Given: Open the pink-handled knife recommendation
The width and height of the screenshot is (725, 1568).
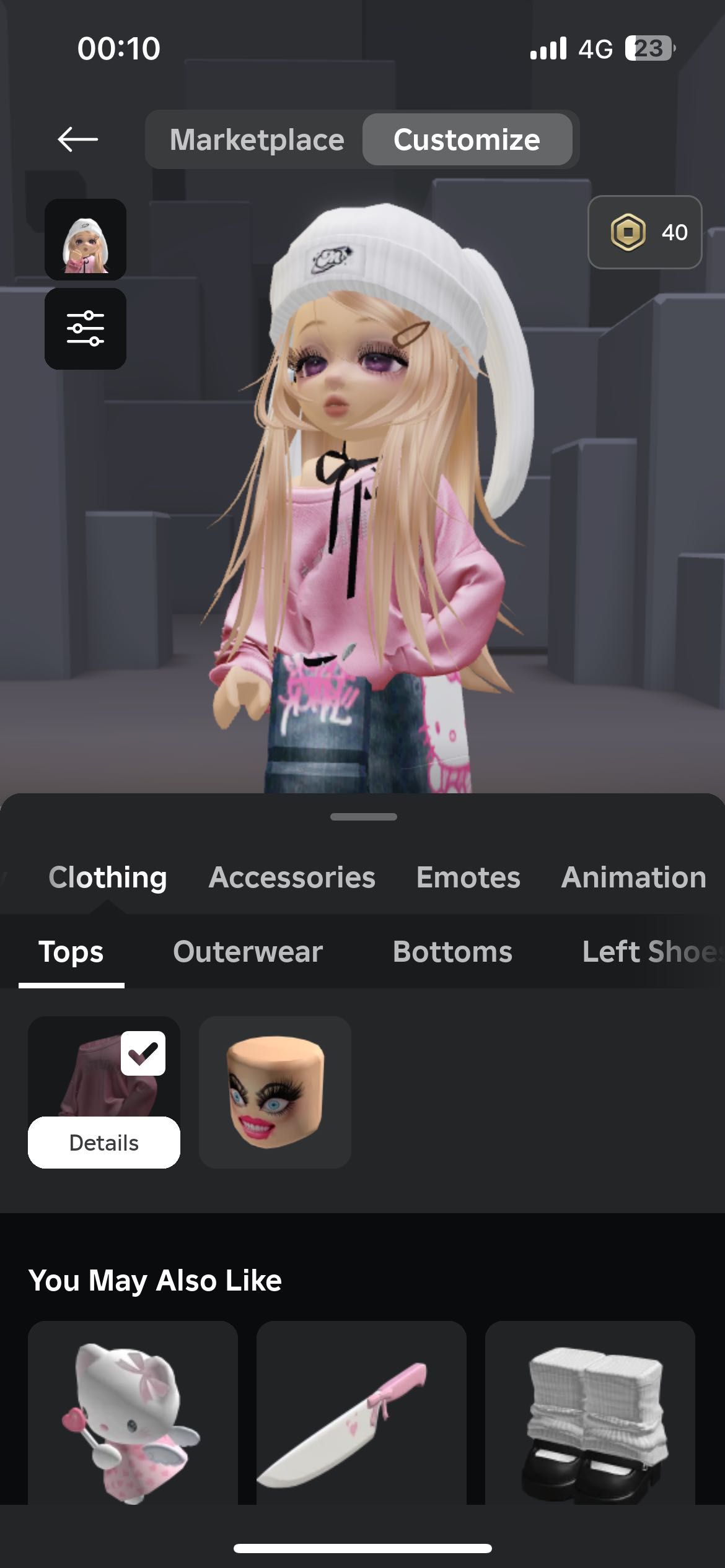Looking at the screenshot, I should (361, 1418).
